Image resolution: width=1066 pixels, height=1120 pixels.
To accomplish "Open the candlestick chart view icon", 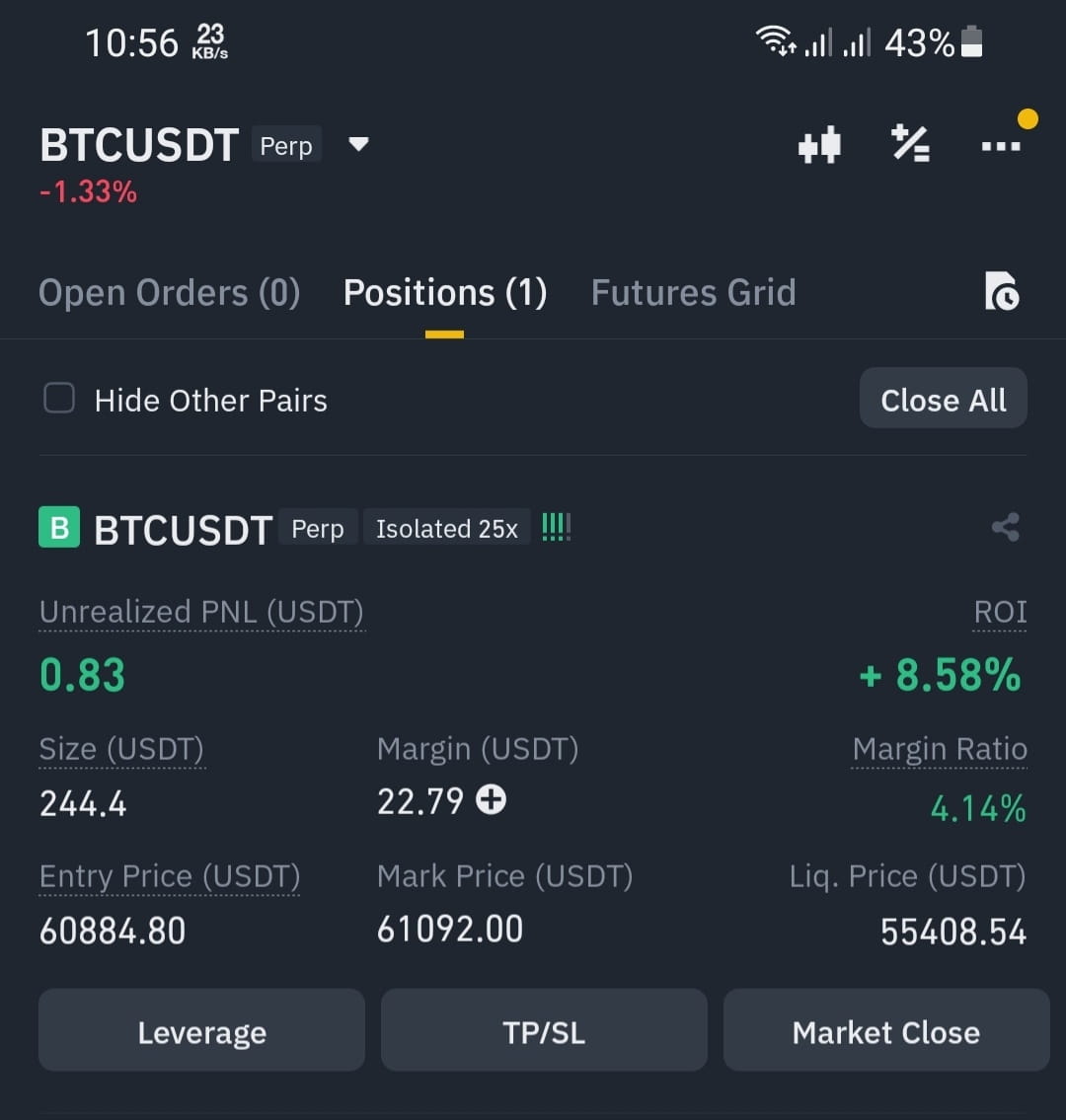I will pyautogui.click(x=819, y=144).
